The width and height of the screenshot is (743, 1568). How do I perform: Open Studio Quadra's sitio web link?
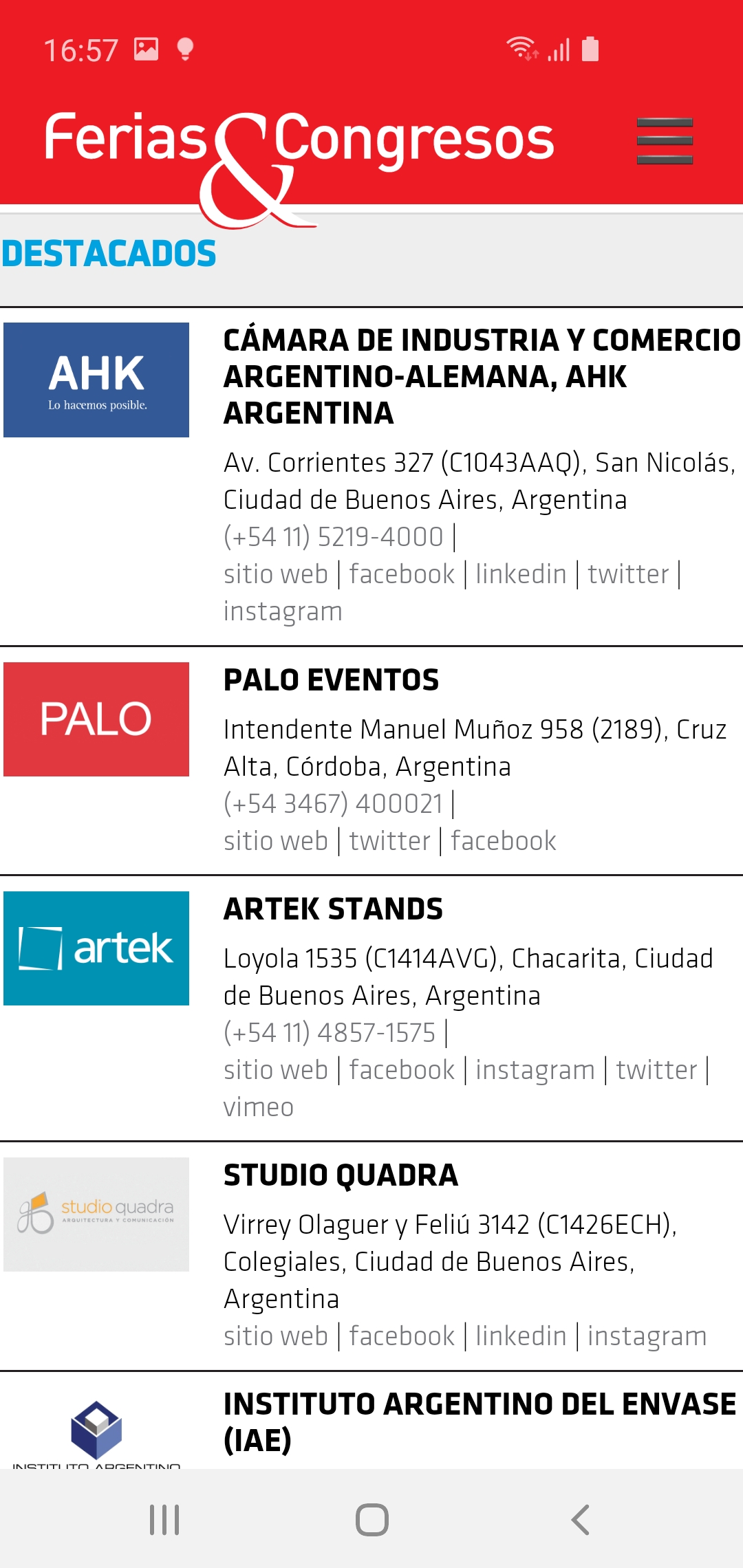276,1336
